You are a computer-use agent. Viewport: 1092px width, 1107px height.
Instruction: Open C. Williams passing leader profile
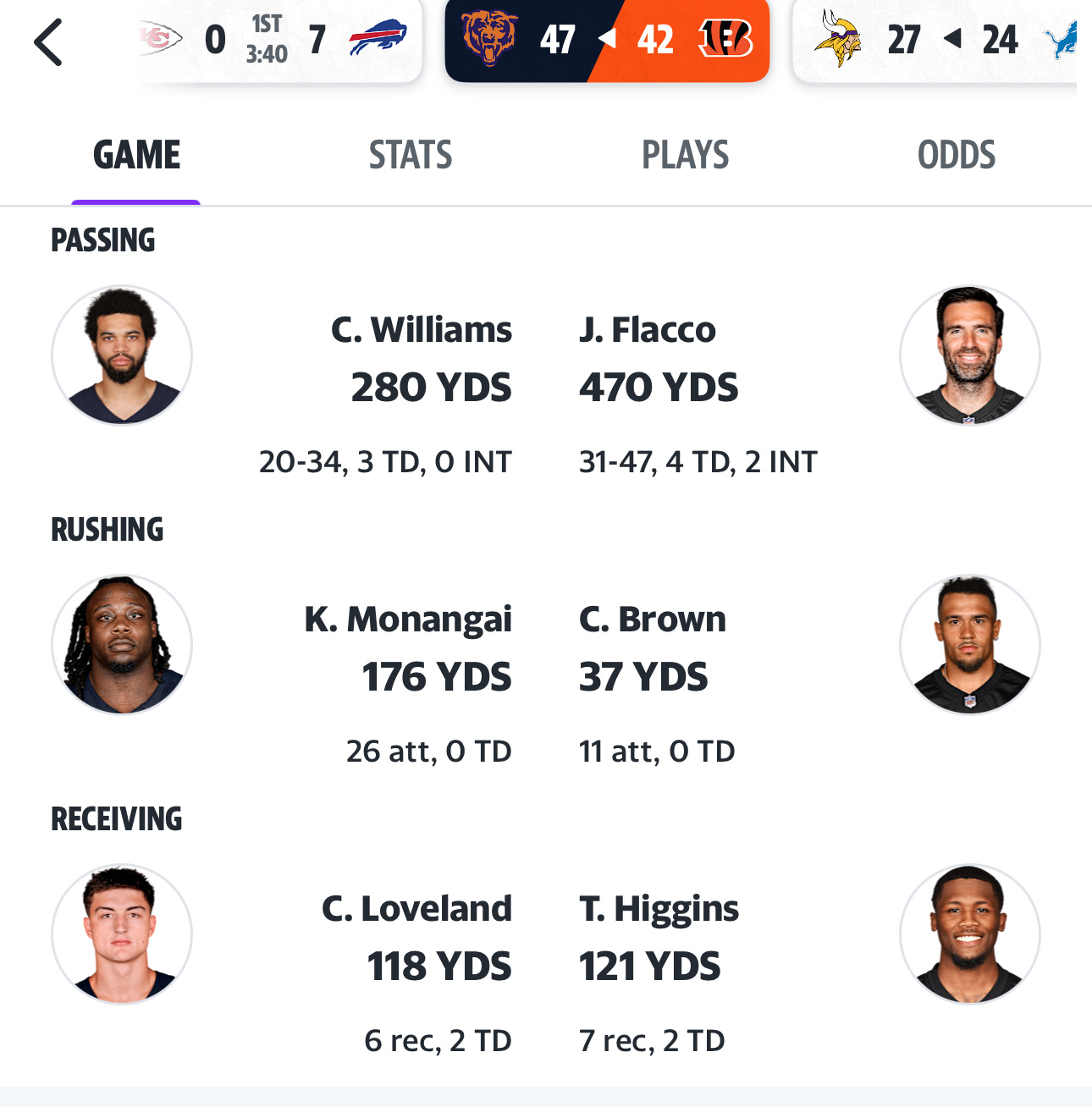[x=122, y=355]
